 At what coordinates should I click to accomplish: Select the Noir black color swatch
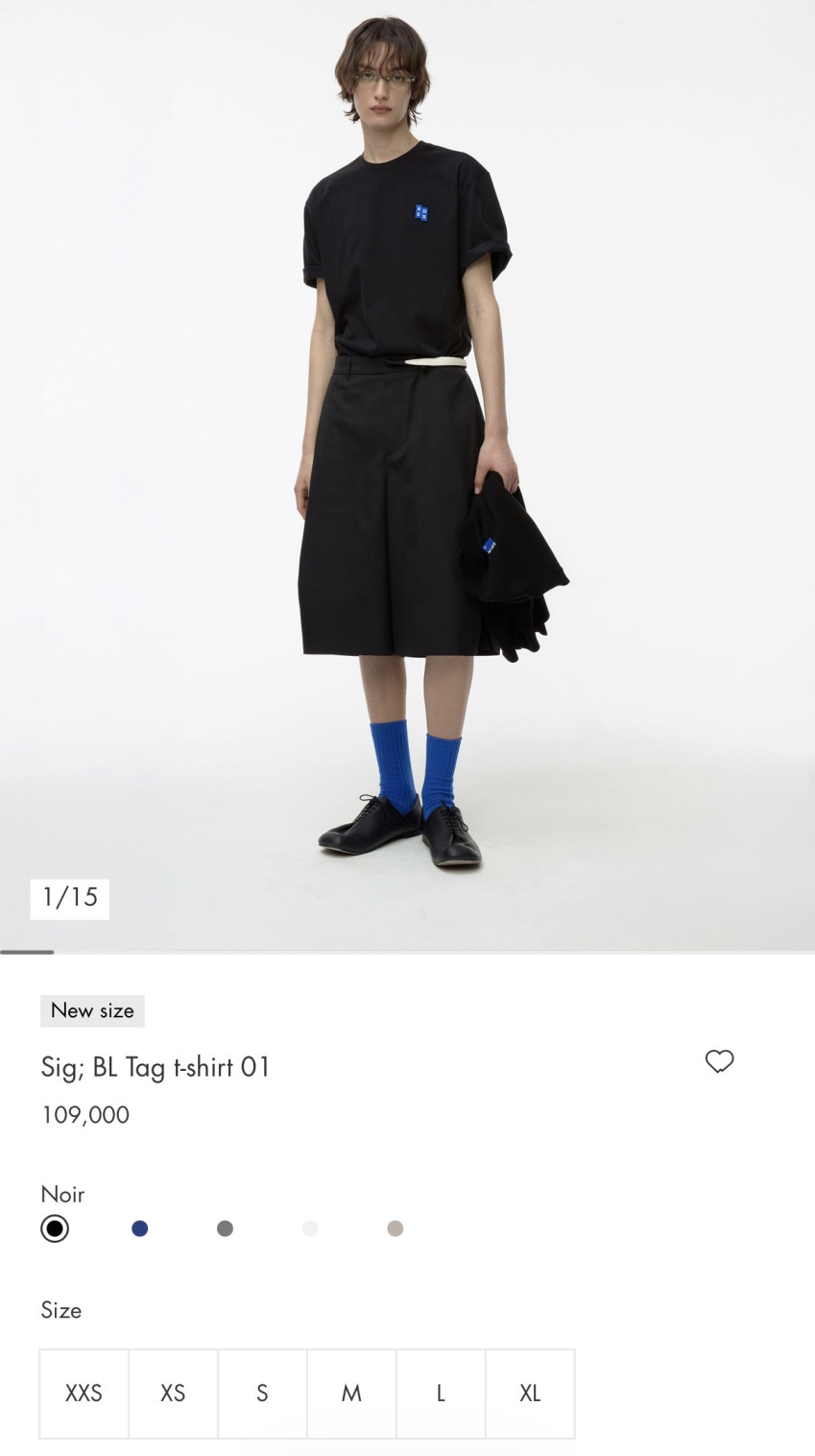[x=55, y=1228]
